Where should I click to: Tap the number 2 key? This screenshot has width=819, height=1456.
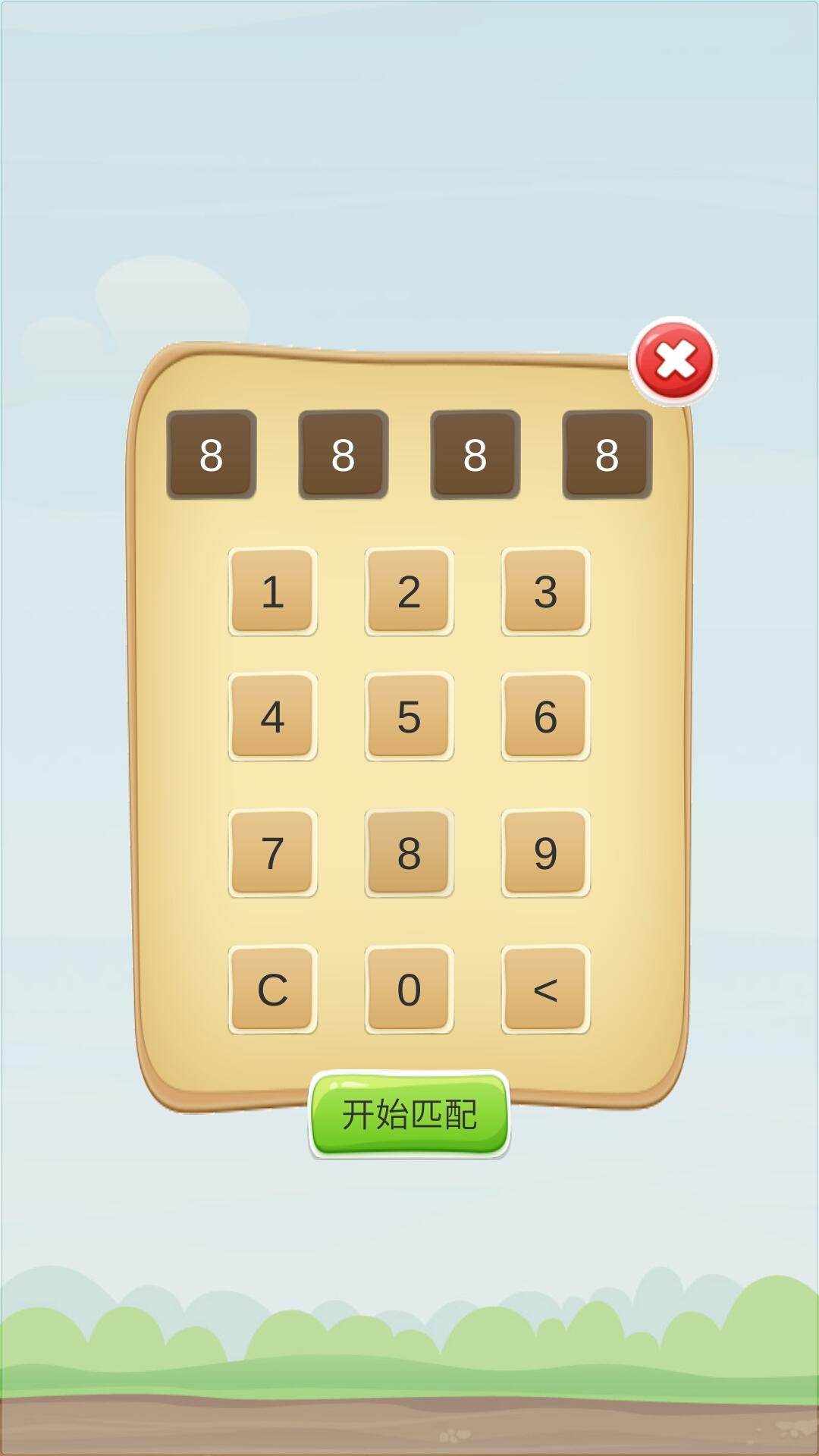coord(409,591)
